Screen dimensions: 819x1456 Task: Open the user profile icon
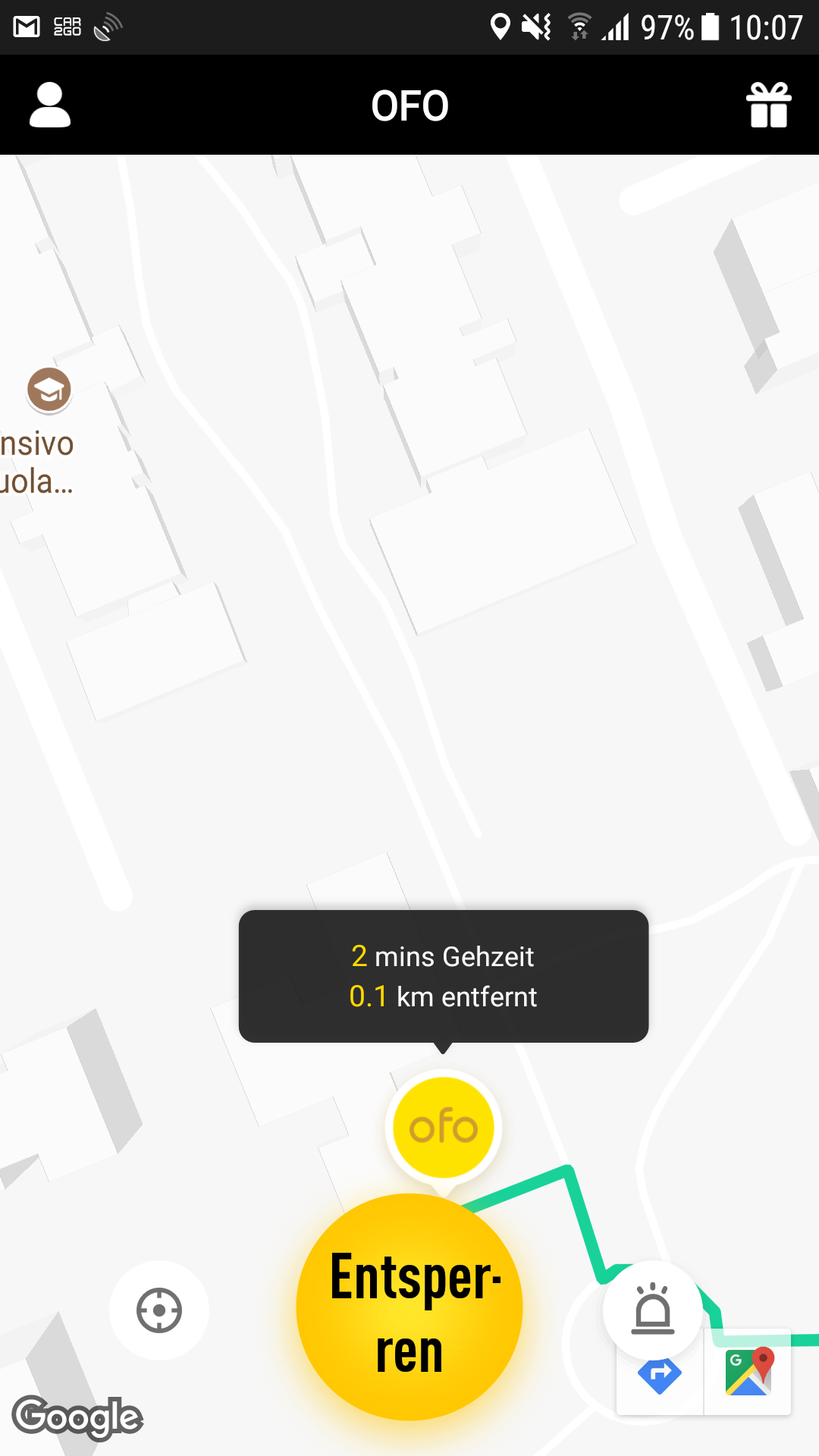point(50,105)
